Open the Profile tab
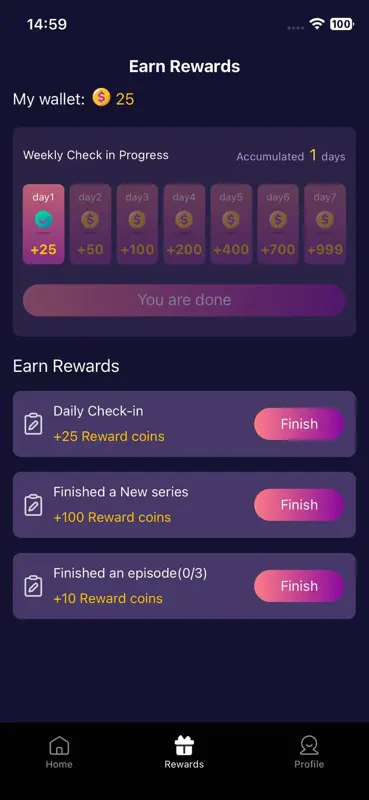Viewport: 369px width, 800px height. pos(309,753)
